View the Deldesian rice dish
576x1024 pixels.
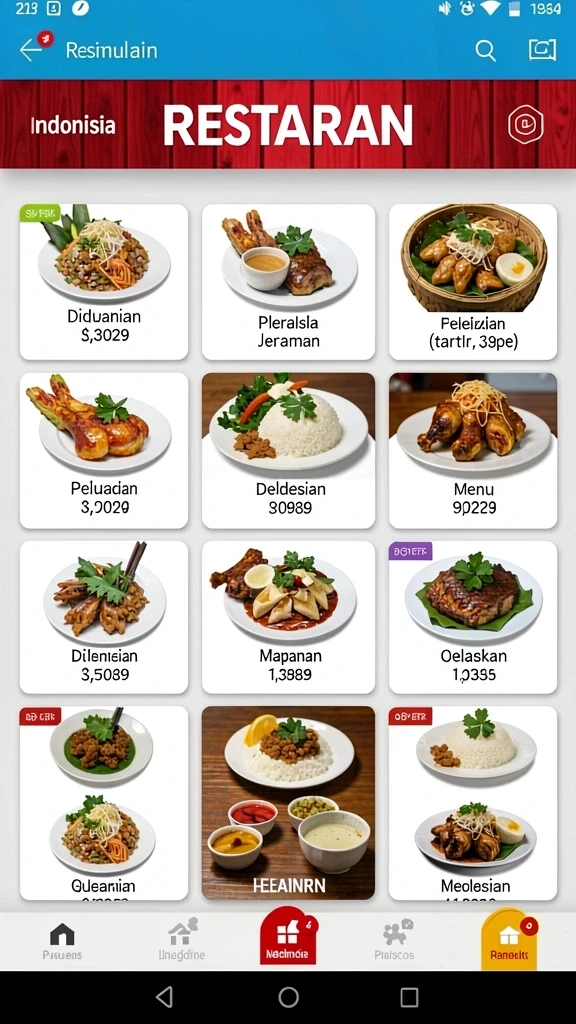pos(288,451)
